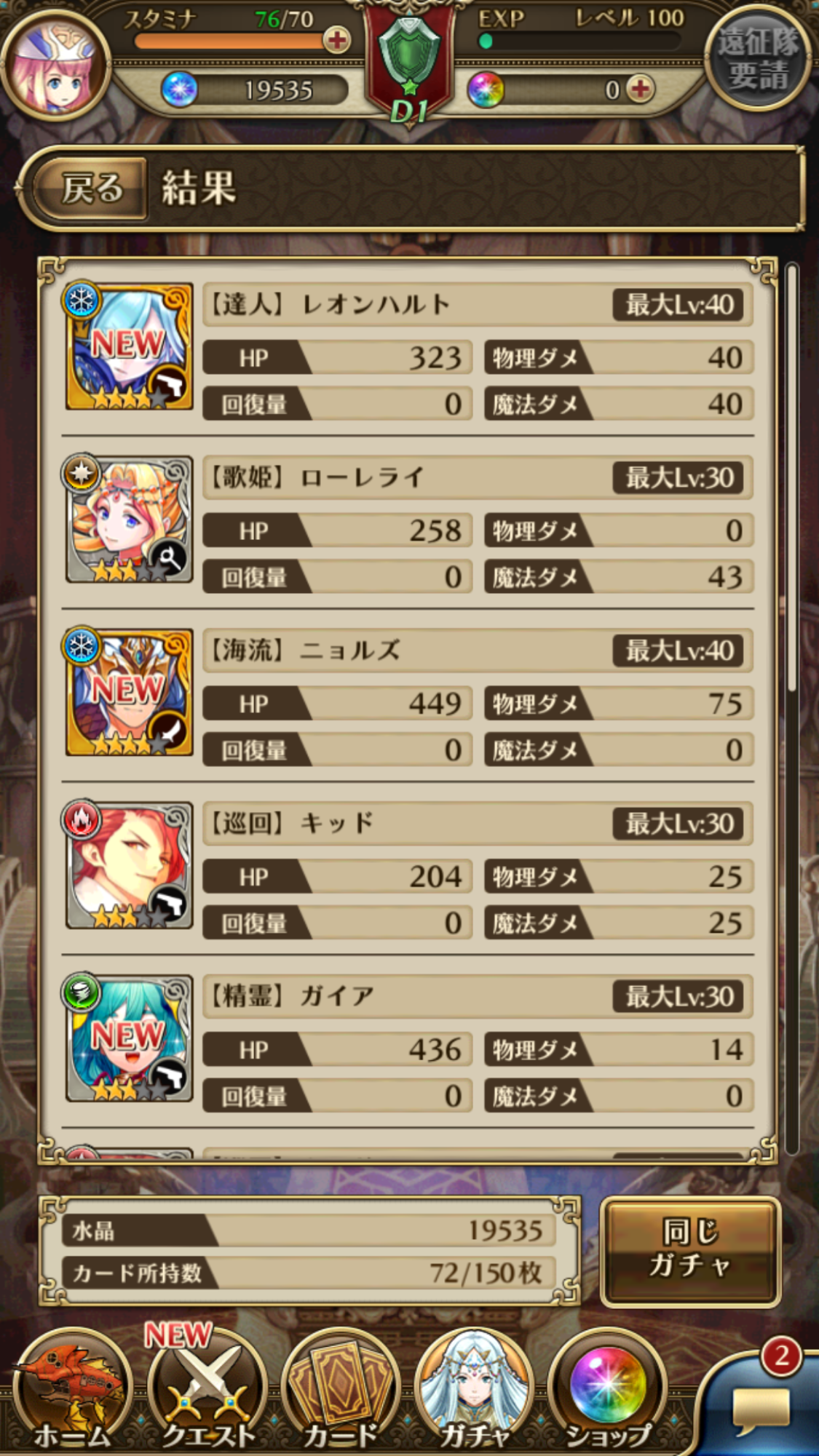Switch to the ガチャ tab

coord(475,1393)
